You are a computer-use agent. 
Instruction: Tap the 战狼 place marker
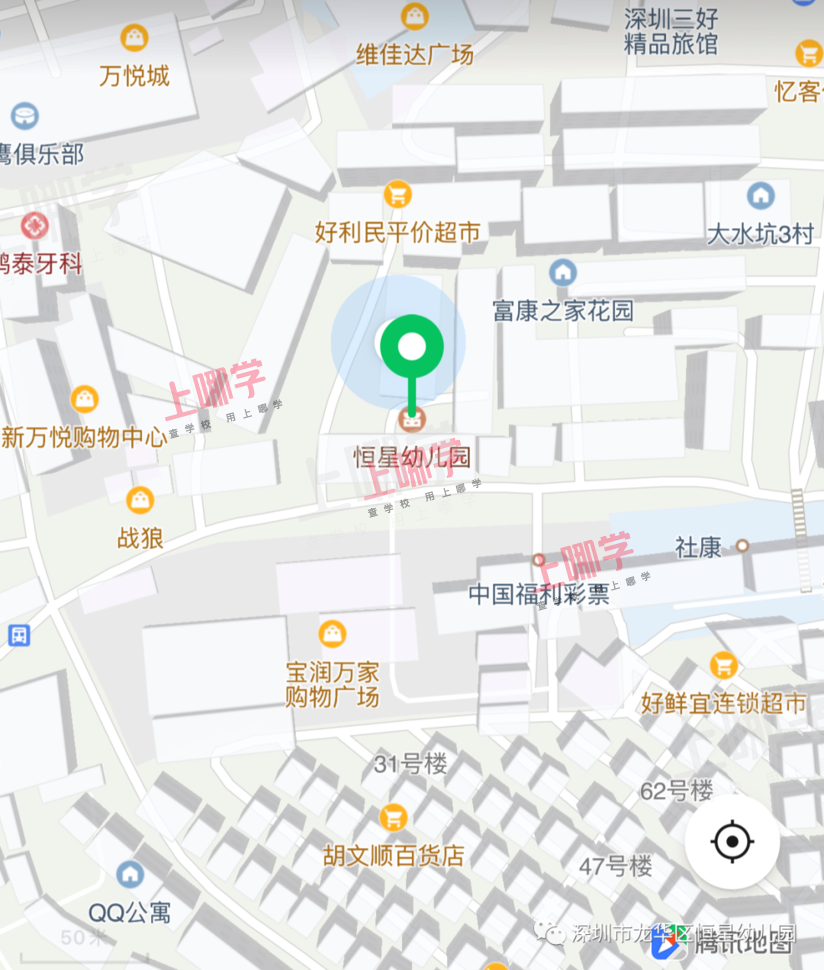(x=140, y=500)
